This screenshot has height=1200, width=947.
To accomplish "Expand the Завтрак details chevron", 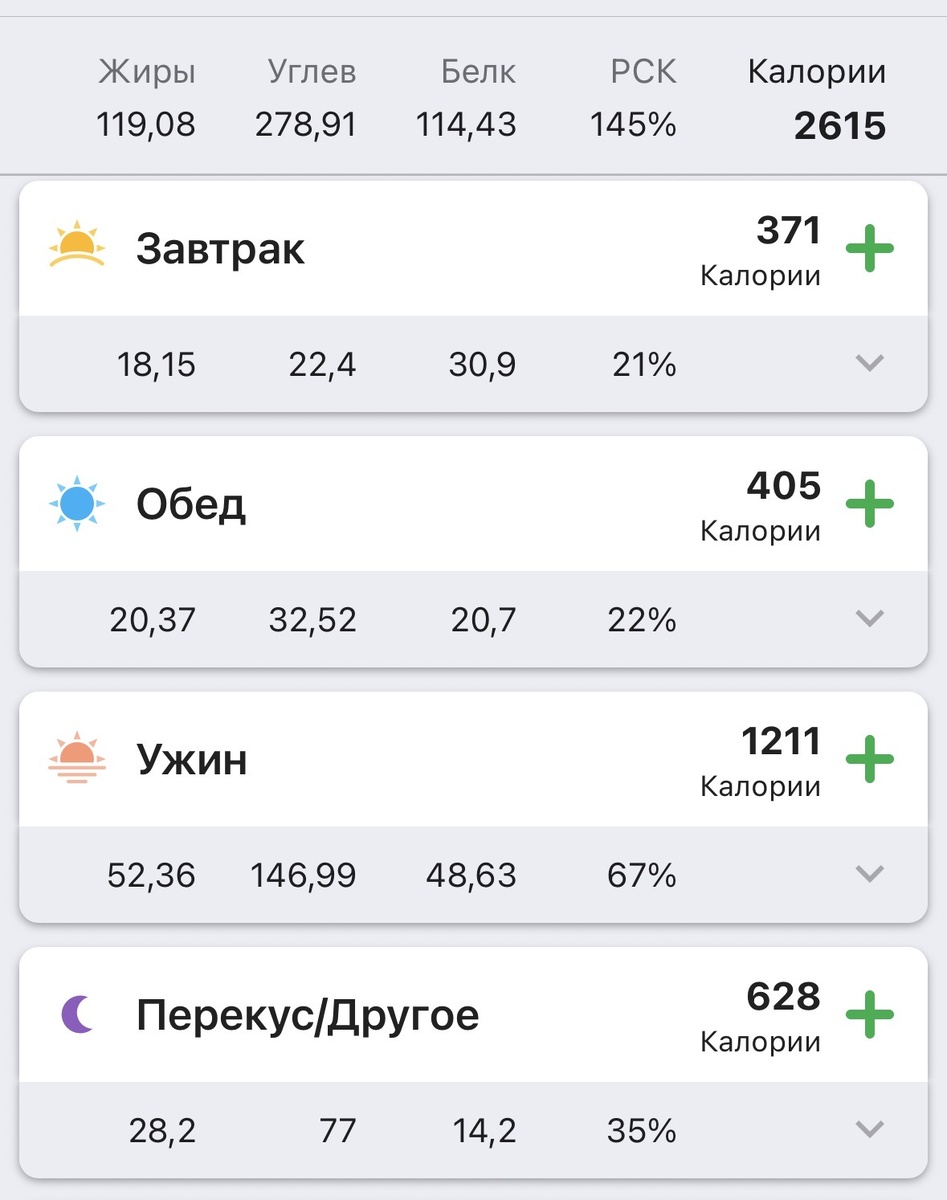I will click(869, 364).
